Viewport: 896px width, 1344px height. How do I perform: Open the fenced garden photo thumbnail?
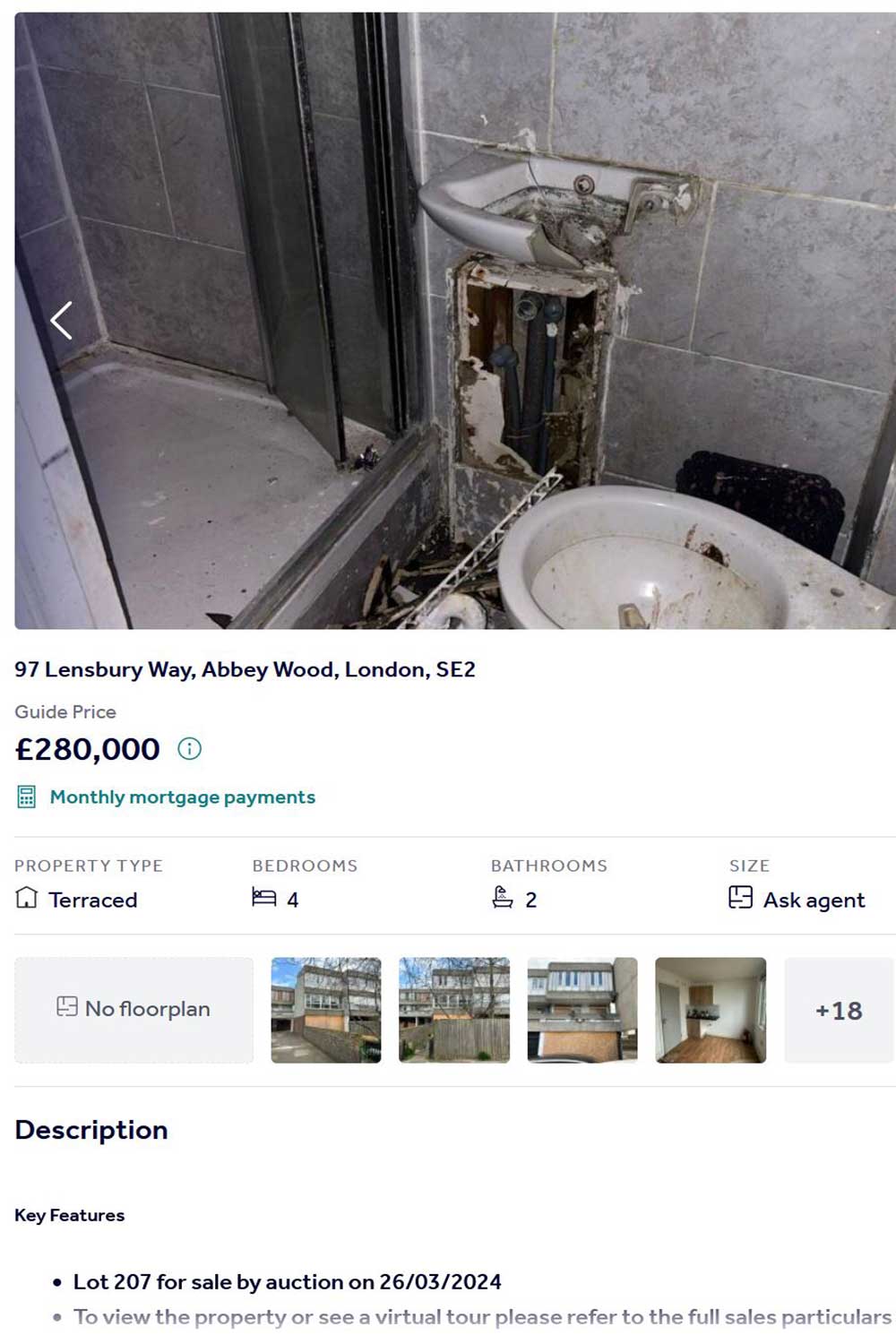(453, 1010)
